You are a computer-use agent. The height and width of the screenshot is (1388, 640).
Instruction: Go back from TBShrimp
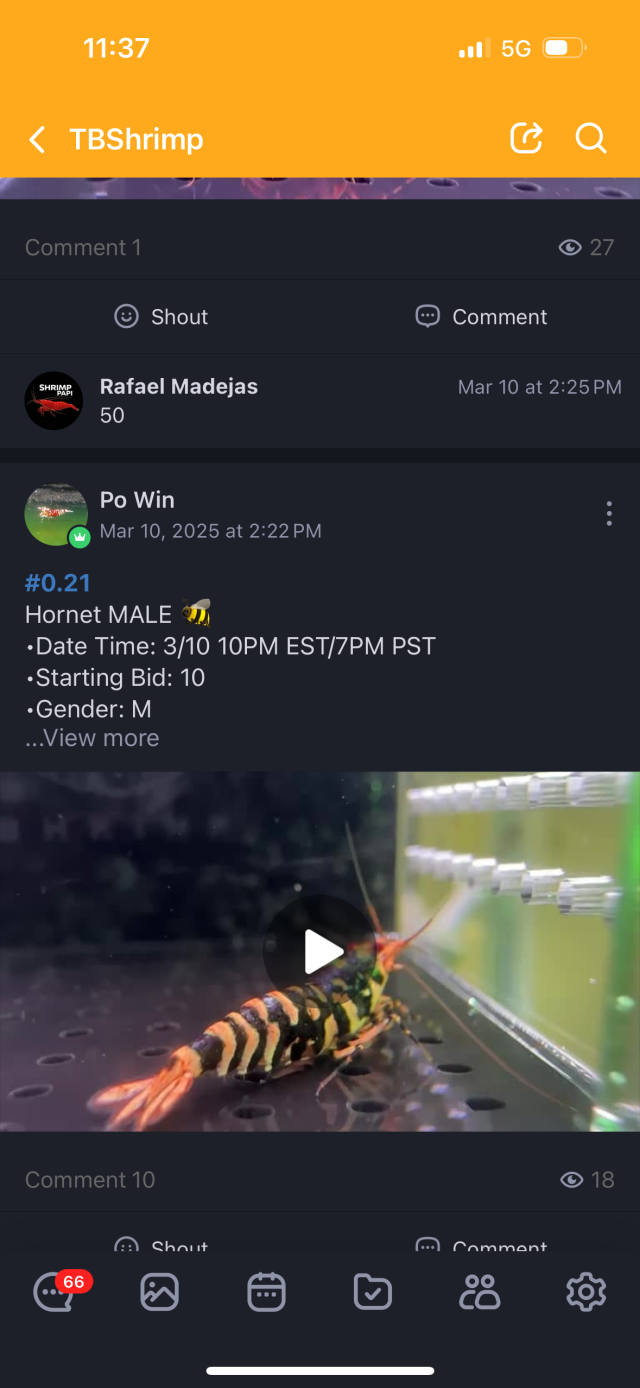[38, 139]
